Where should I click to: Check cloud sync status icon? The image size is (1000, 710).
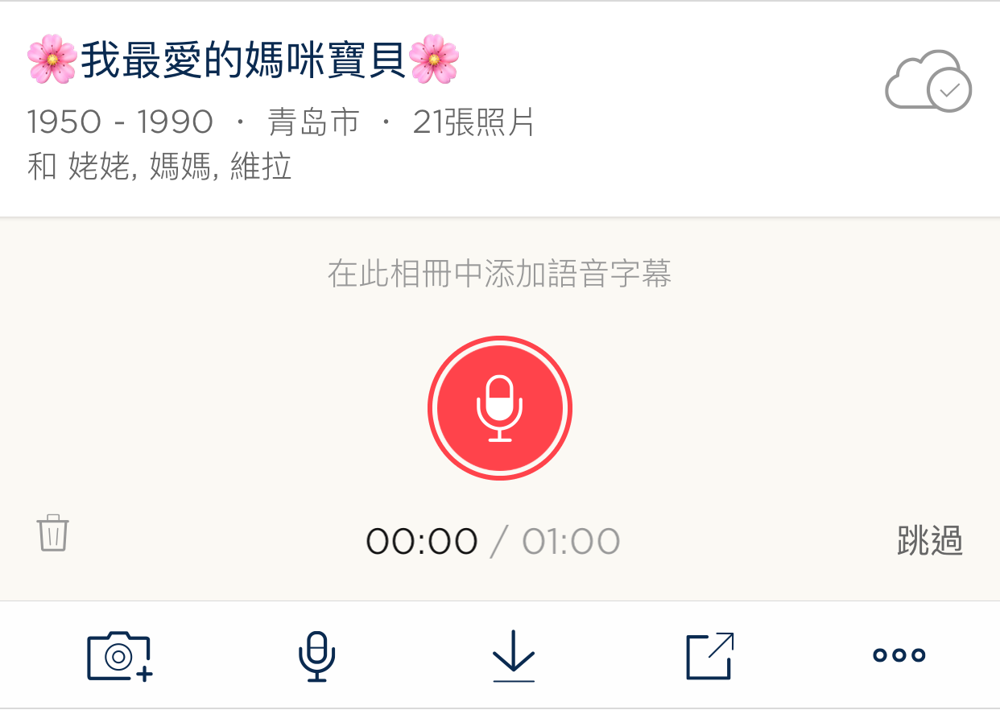927,80
